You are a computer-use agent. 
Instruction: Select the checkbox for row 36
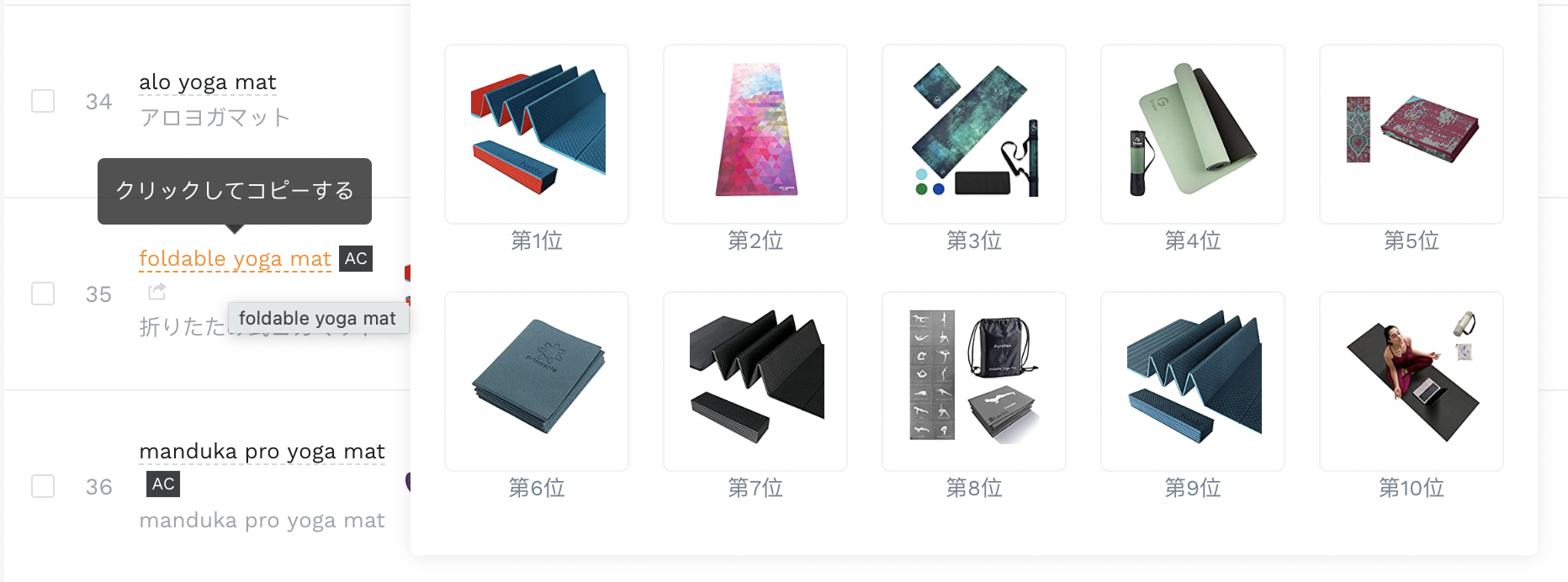point(43,486)
